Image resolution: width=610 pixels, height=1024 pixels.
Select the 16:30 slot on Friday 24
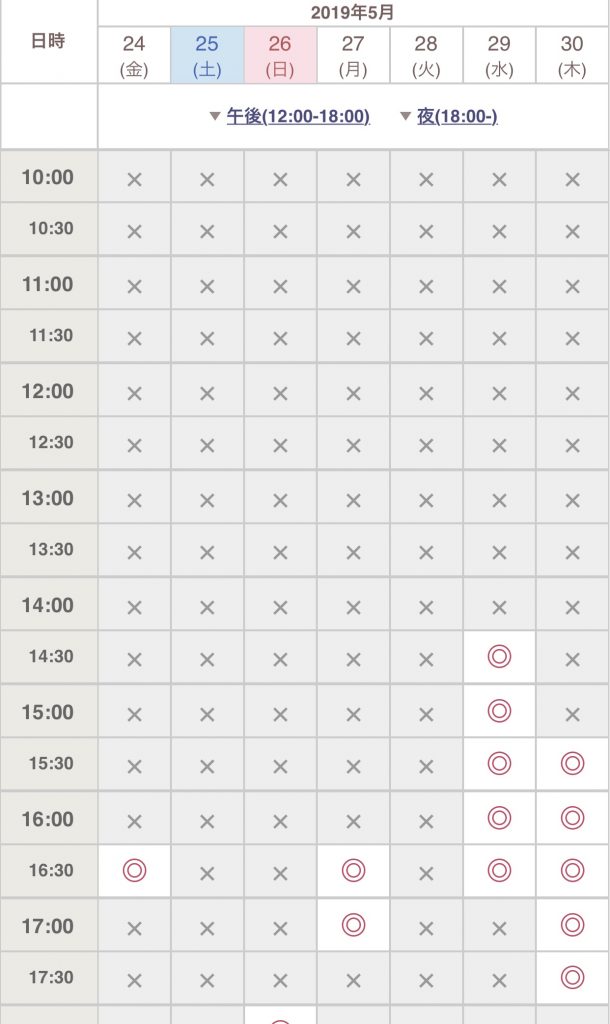pyautogui.click(x=135, y=871)
